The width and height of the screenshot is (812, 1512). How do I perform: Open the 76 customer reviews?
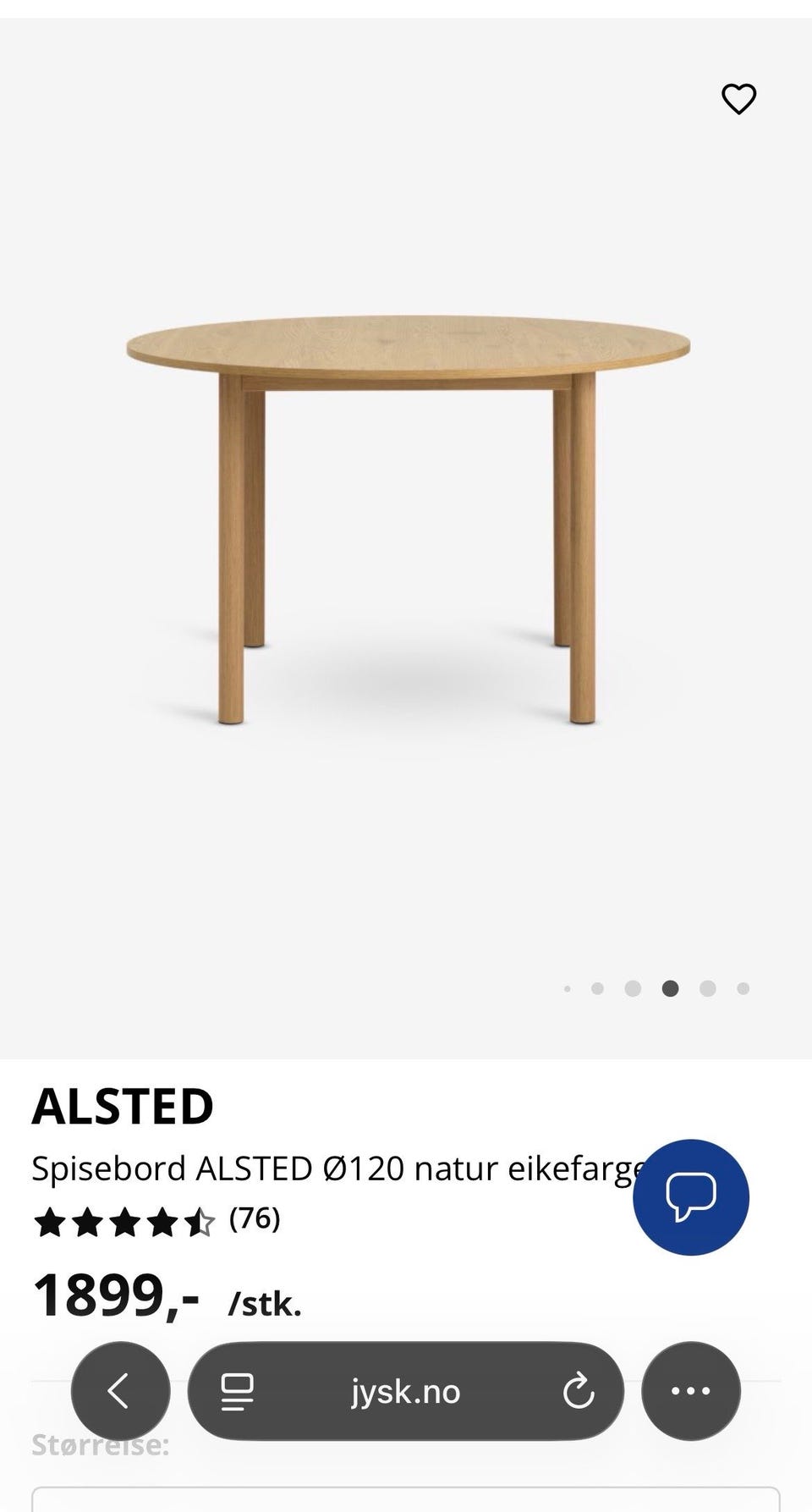point(255,1218)
